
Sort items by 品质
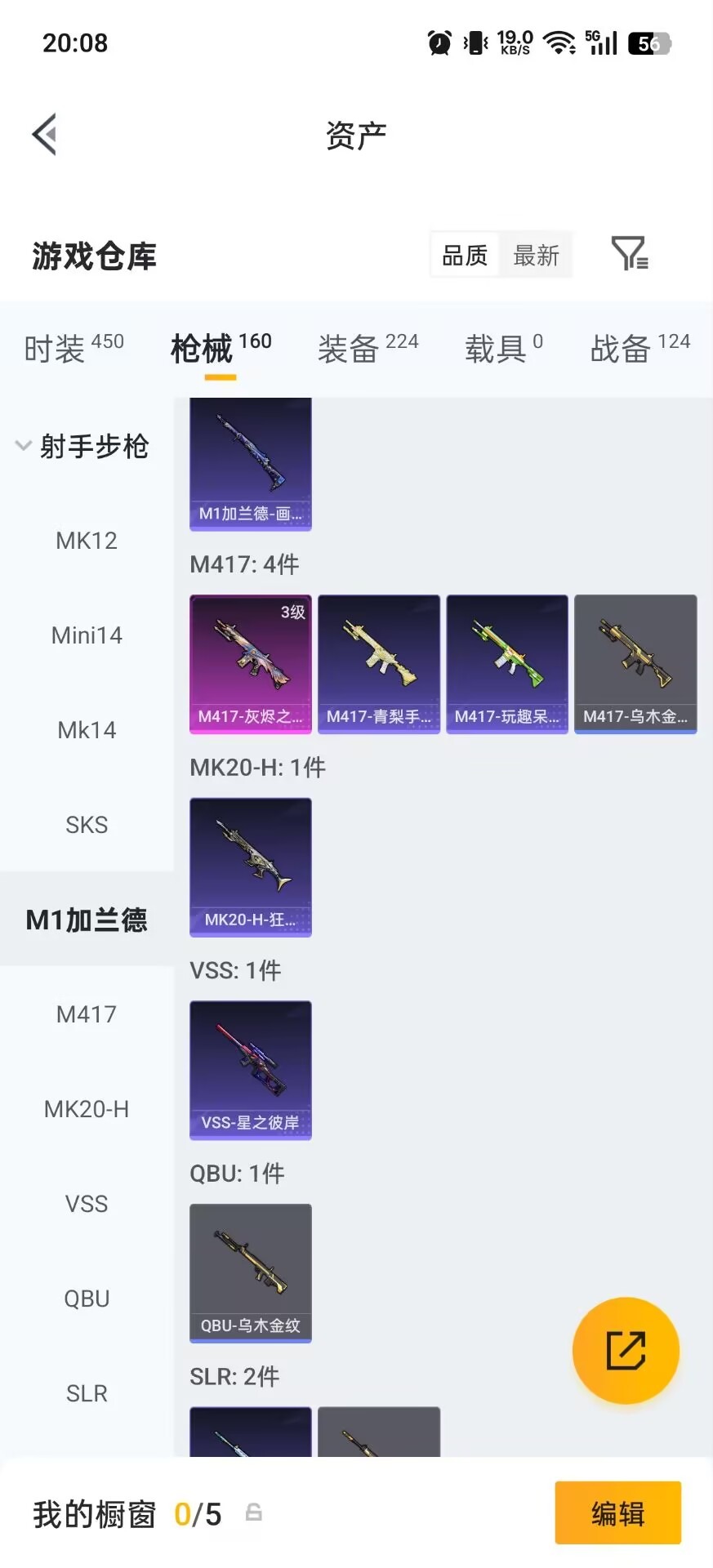point(465,256)
